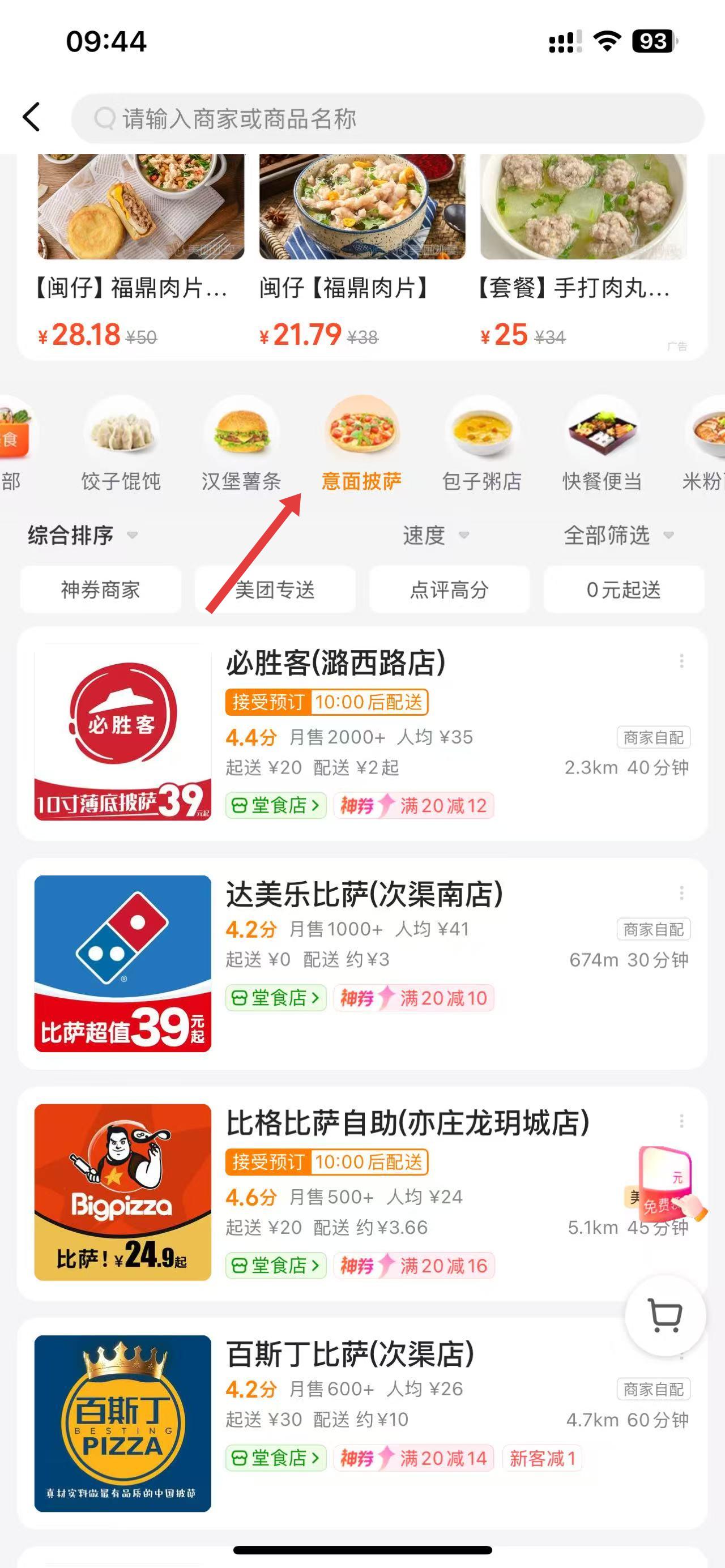Toggle the 0元起送 filter
725x1568 pixels.
[x=624, y=588]
